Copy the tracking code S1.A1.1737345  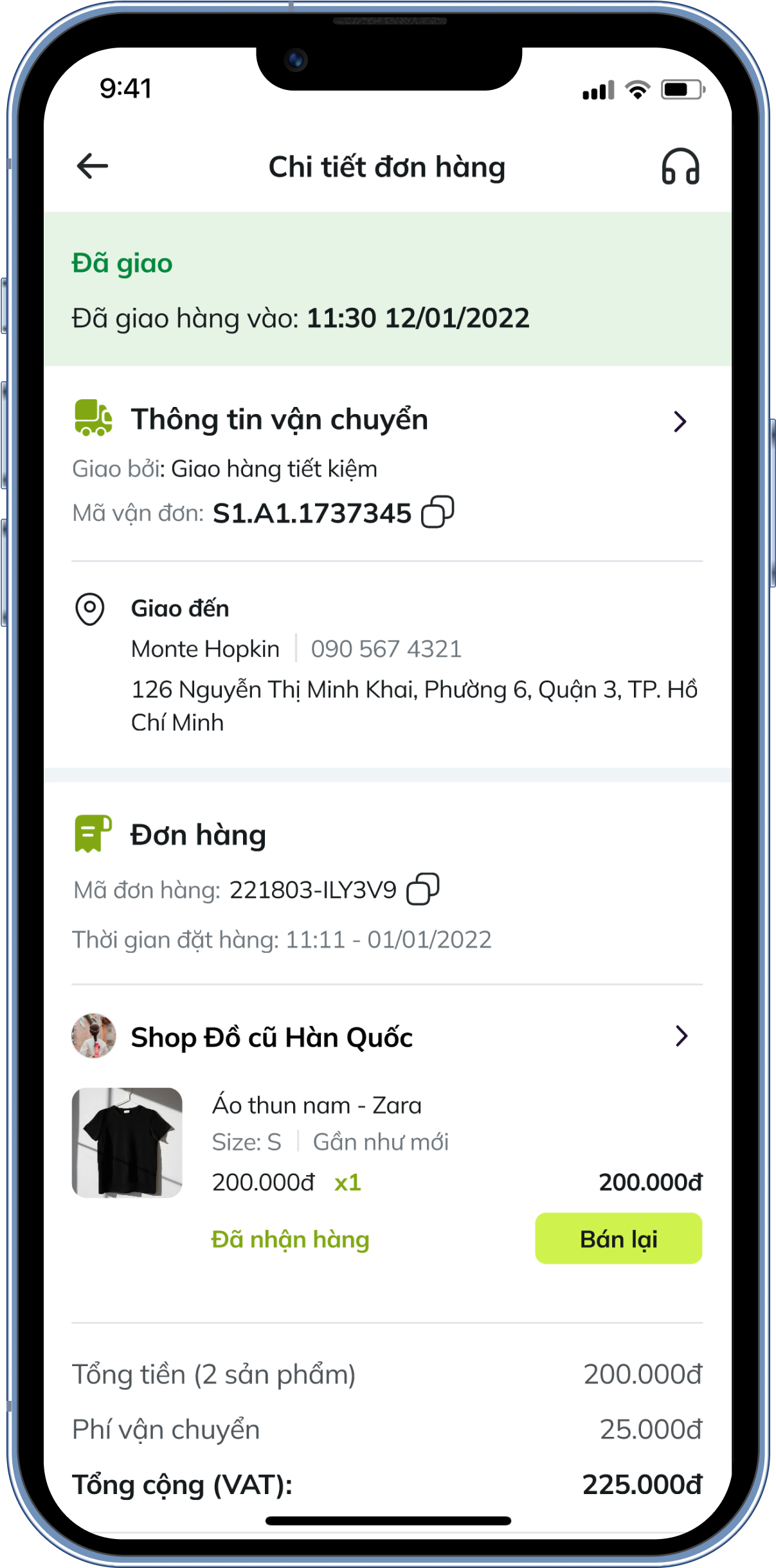click(437, 512)
